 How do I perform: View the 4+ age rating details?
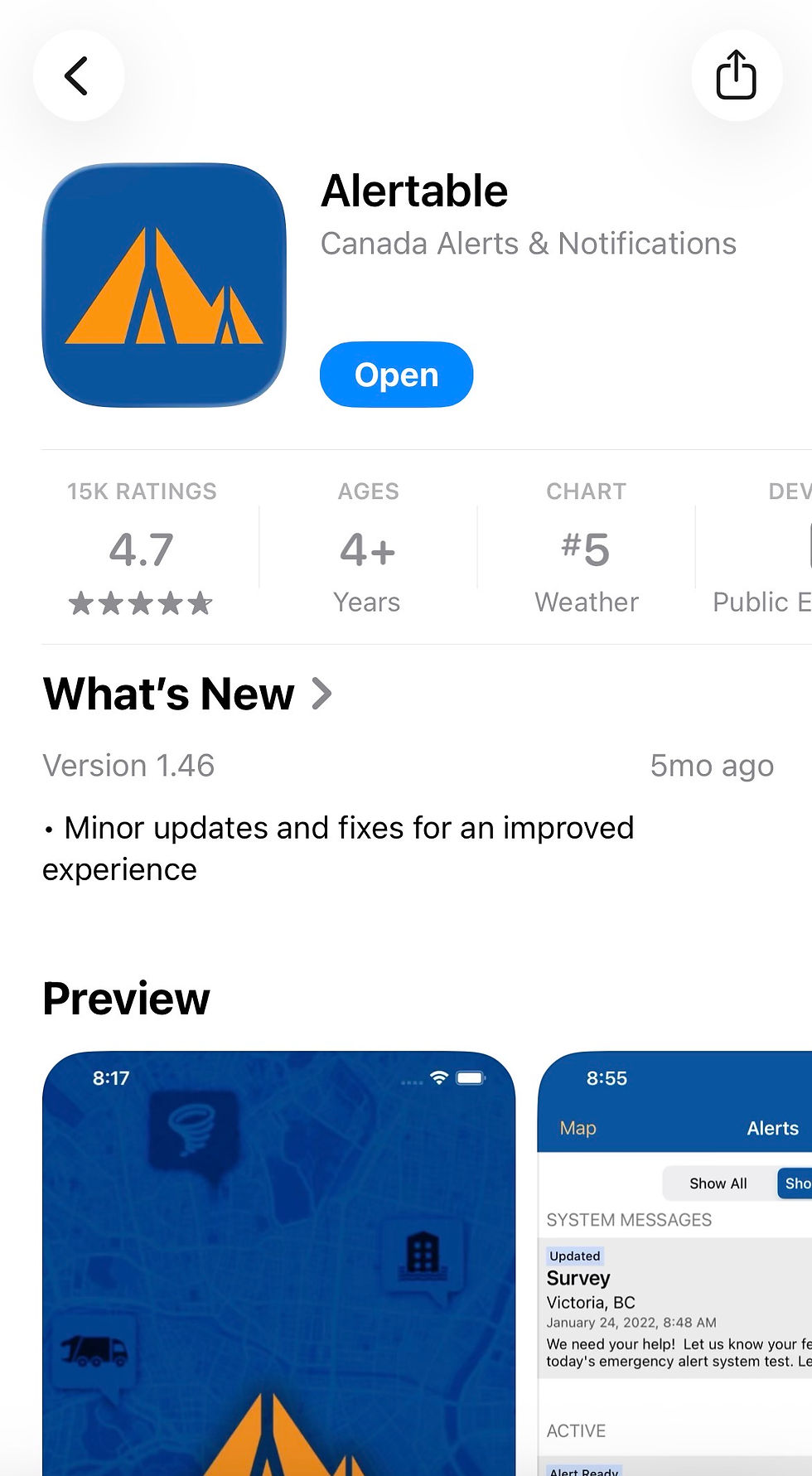(x=368, y=549)
